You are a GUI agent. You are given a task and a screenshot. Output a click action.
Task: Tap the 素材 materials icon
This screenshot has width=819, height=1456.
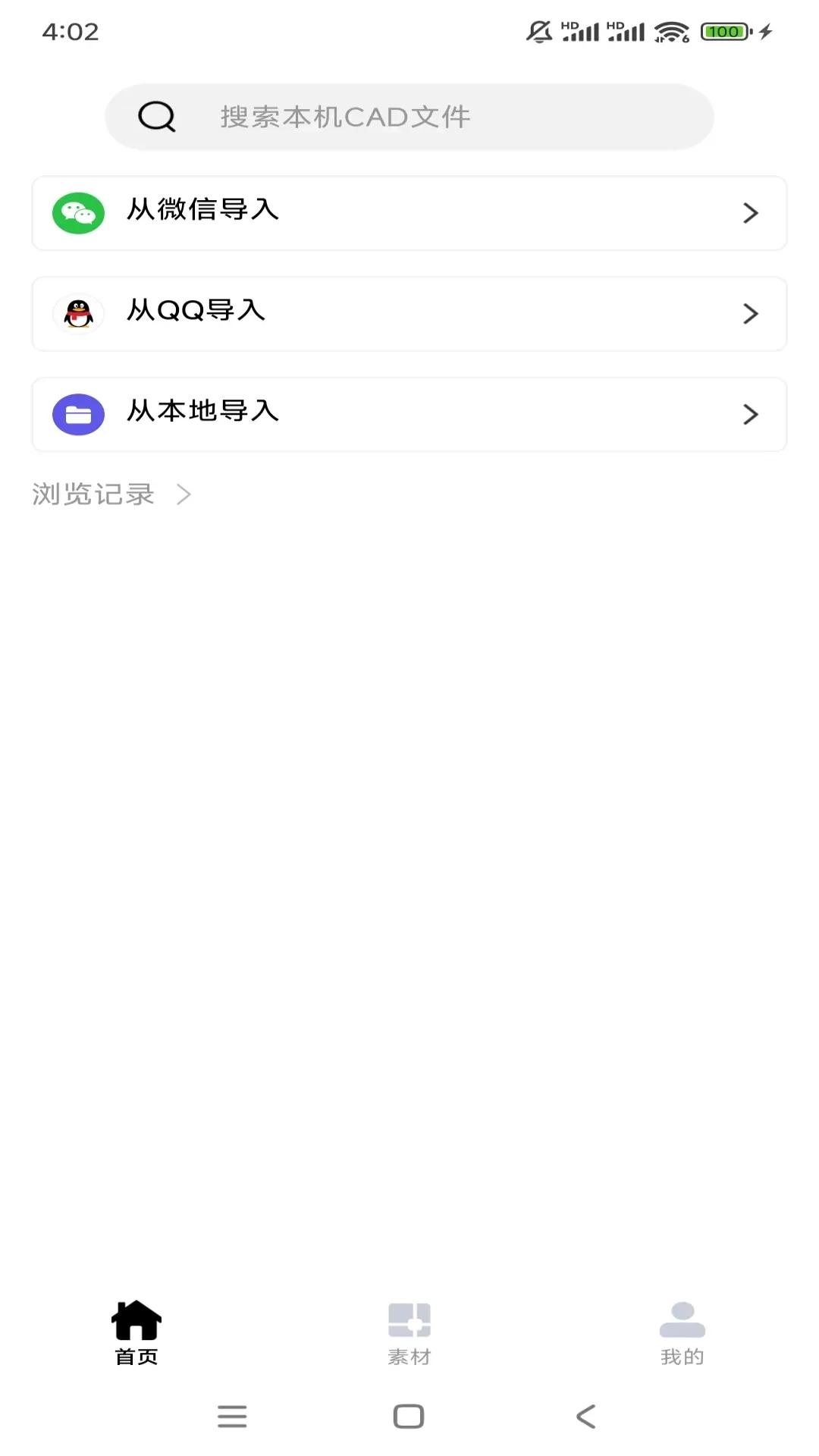[409, 1319]
